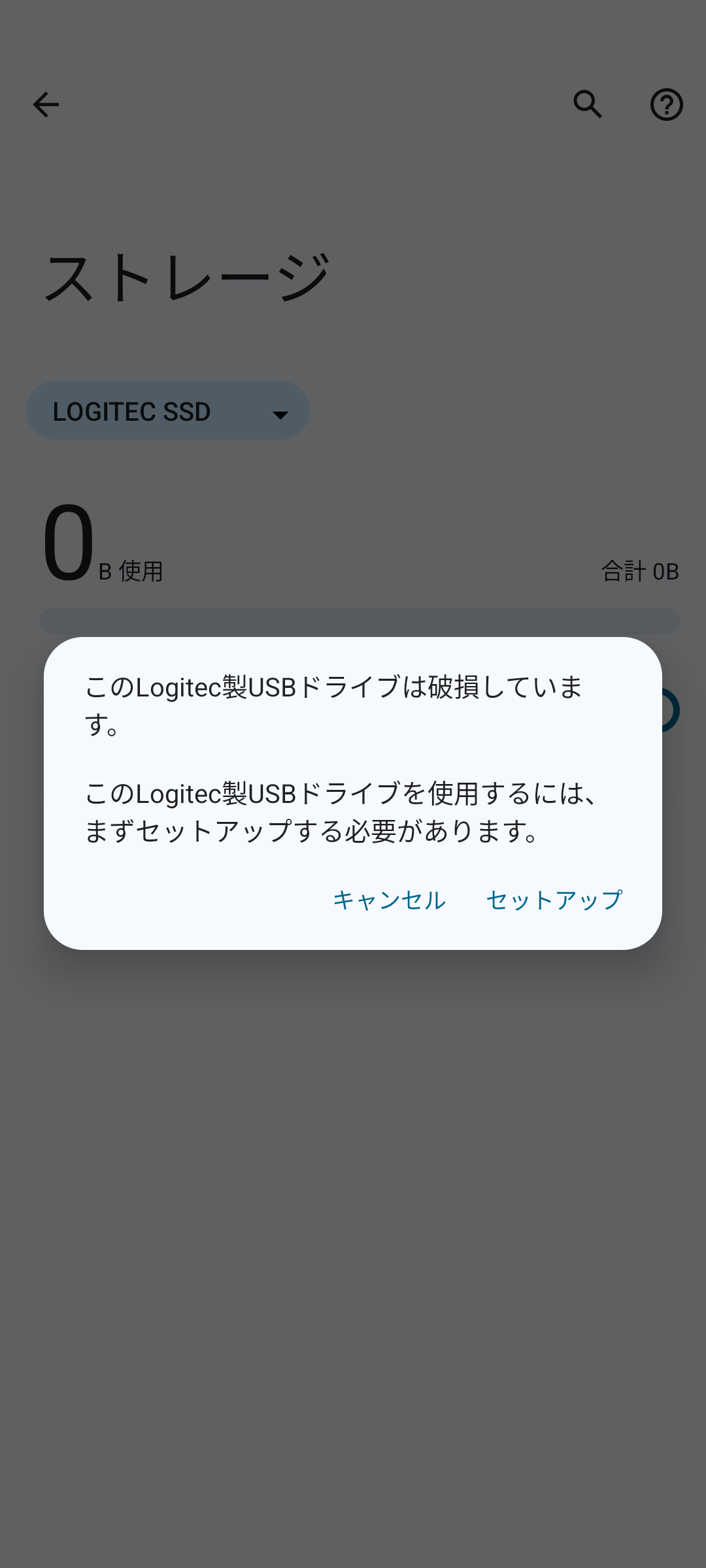Open storage settings search

pyautogui.click(x=588, y=105)
